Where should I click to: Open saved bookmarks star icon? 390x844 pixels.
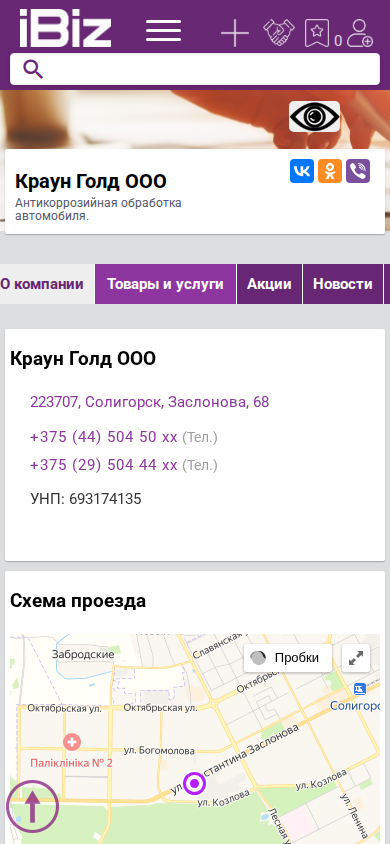317,33
